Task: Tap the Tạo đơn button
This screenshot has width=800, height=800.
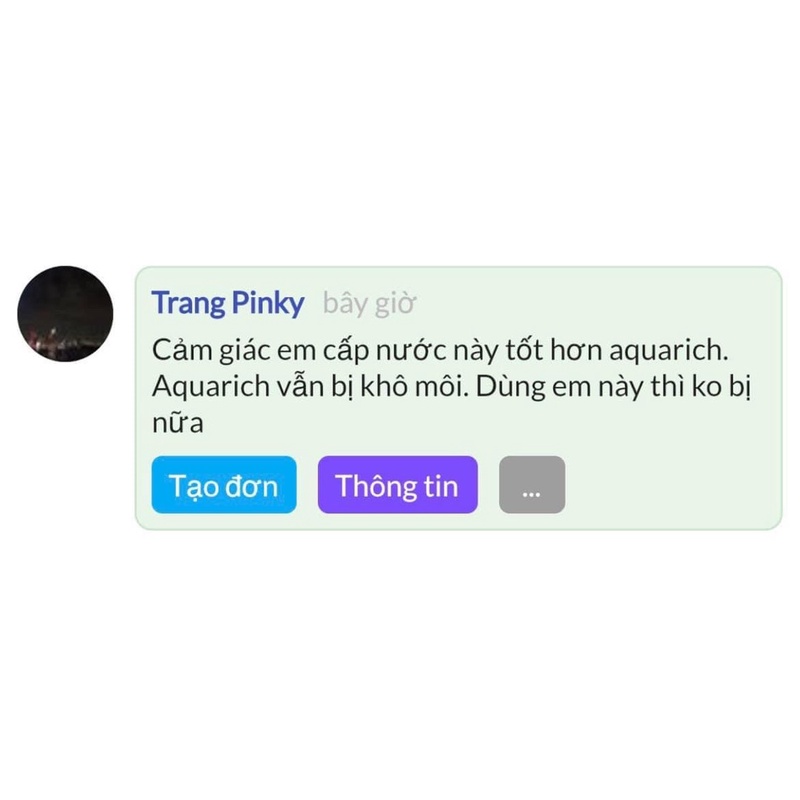Action: [224, 485]
